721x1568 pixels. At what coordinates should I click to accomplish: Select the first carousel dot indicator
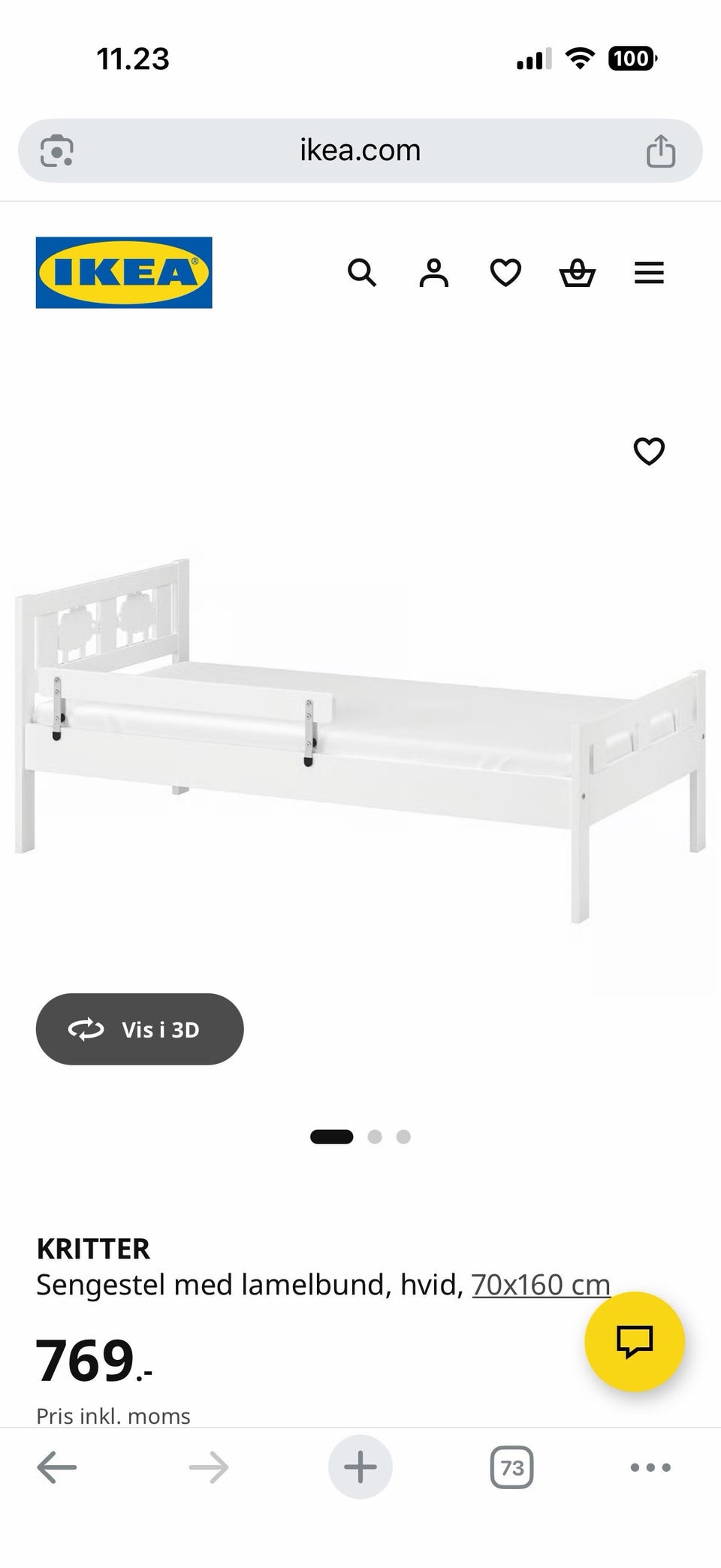click(x=333, y=1136)
